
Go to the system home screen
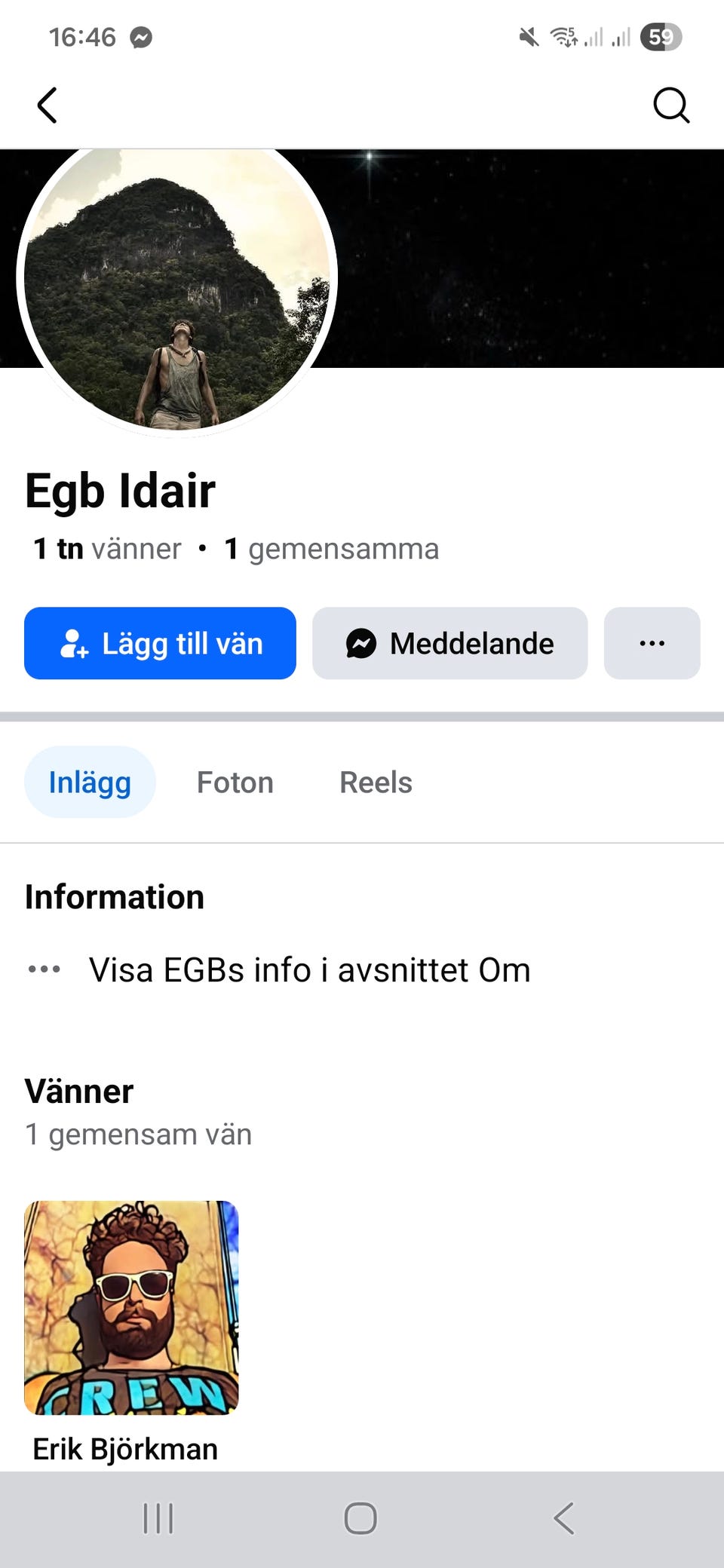coord(360,1518)
